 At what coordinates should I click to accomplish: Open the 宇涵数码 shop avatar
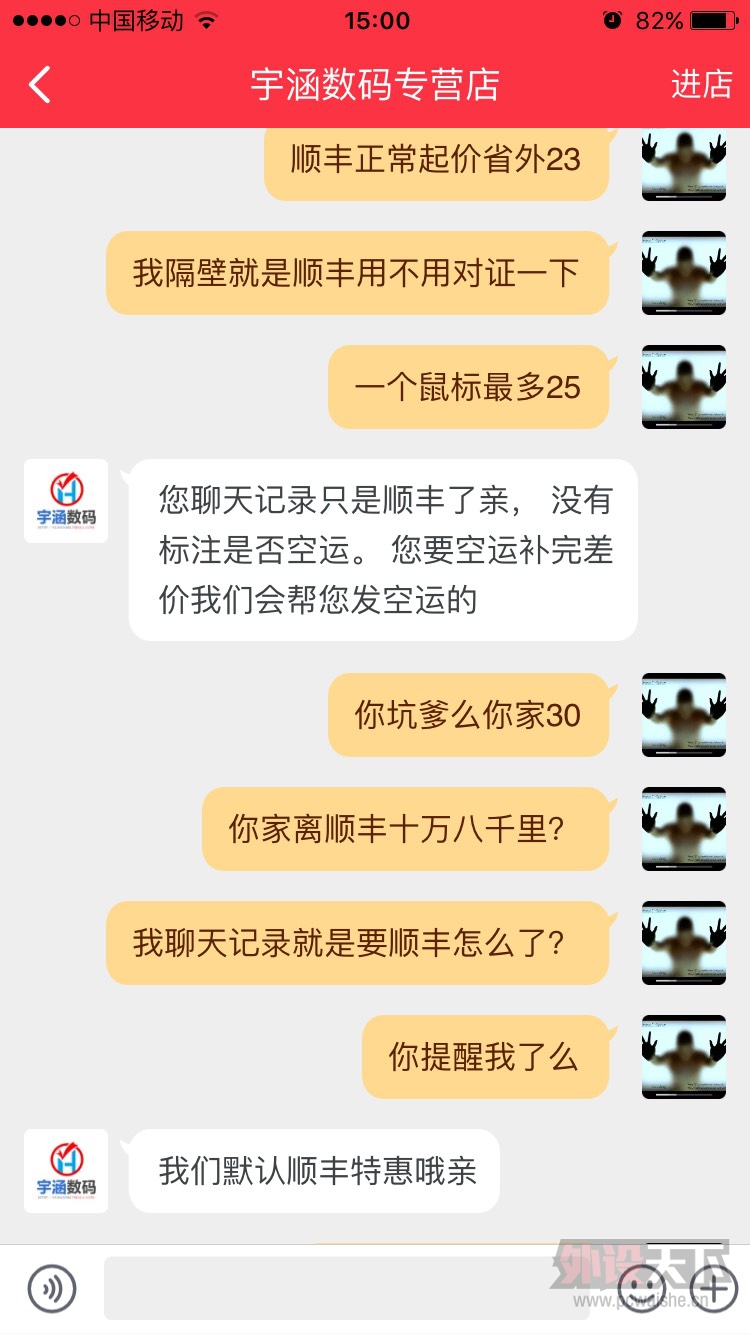65,500
